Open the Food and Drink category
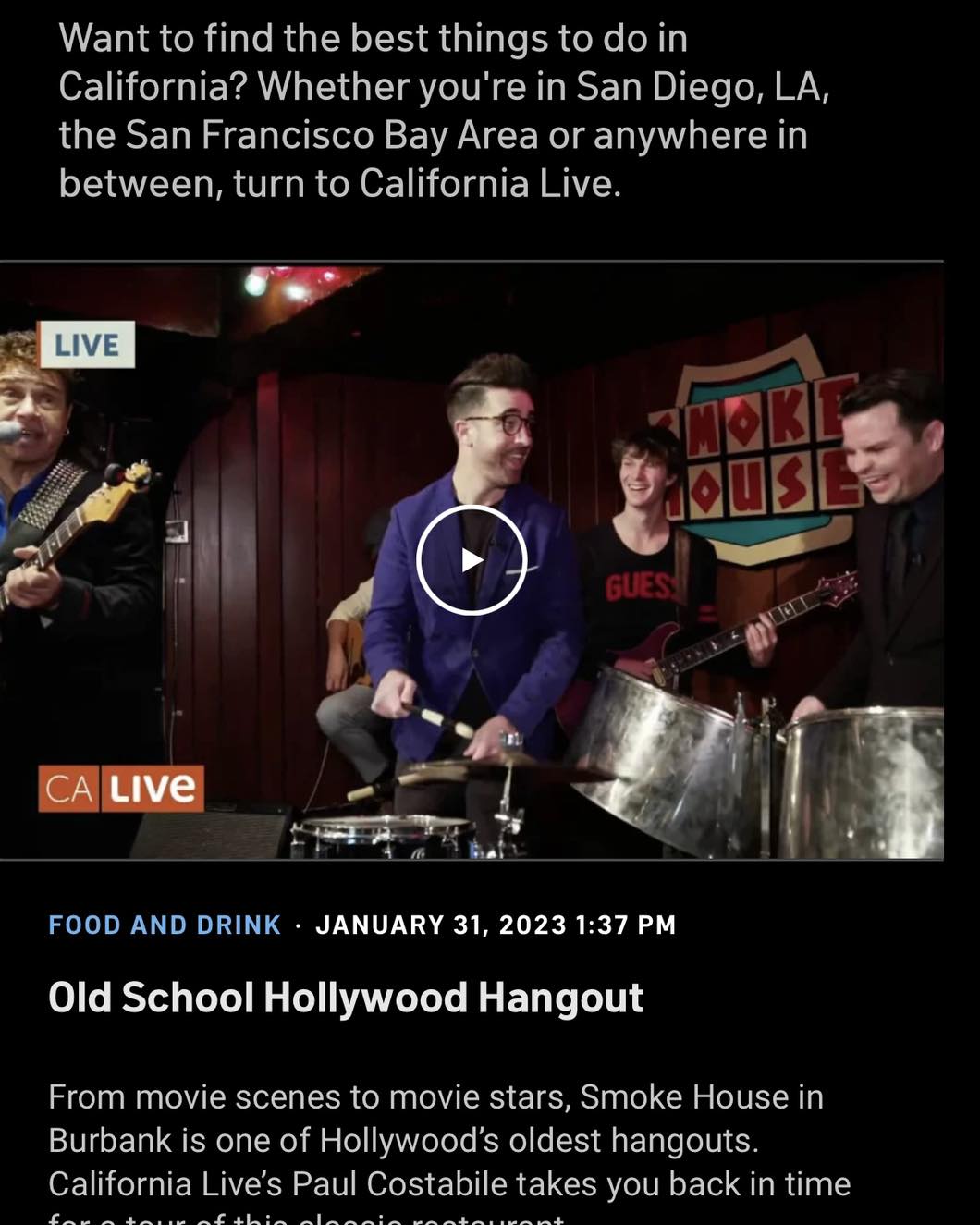The image size is (980, 1225). tap(165, 925)
